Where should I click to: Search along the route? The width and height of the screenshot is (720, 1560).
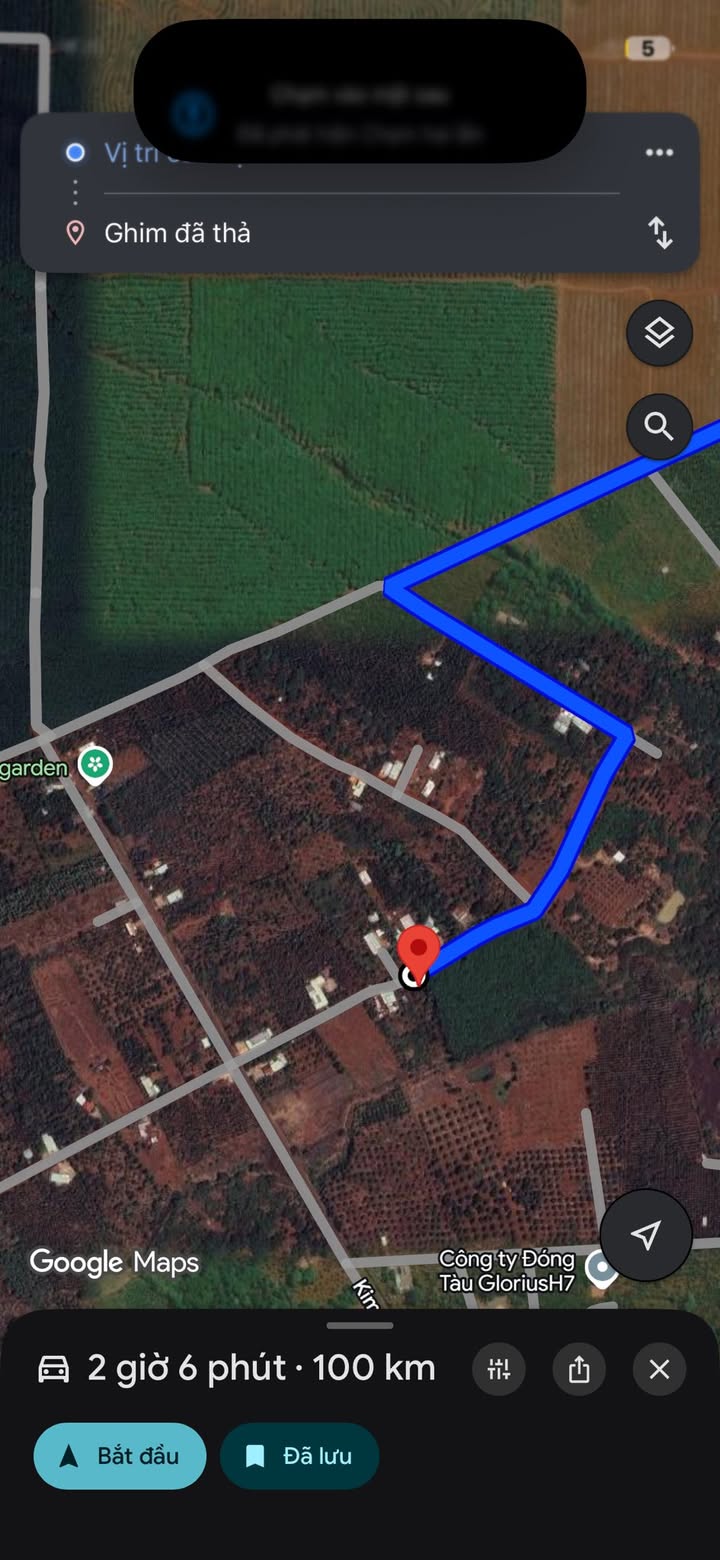point(659,427)
